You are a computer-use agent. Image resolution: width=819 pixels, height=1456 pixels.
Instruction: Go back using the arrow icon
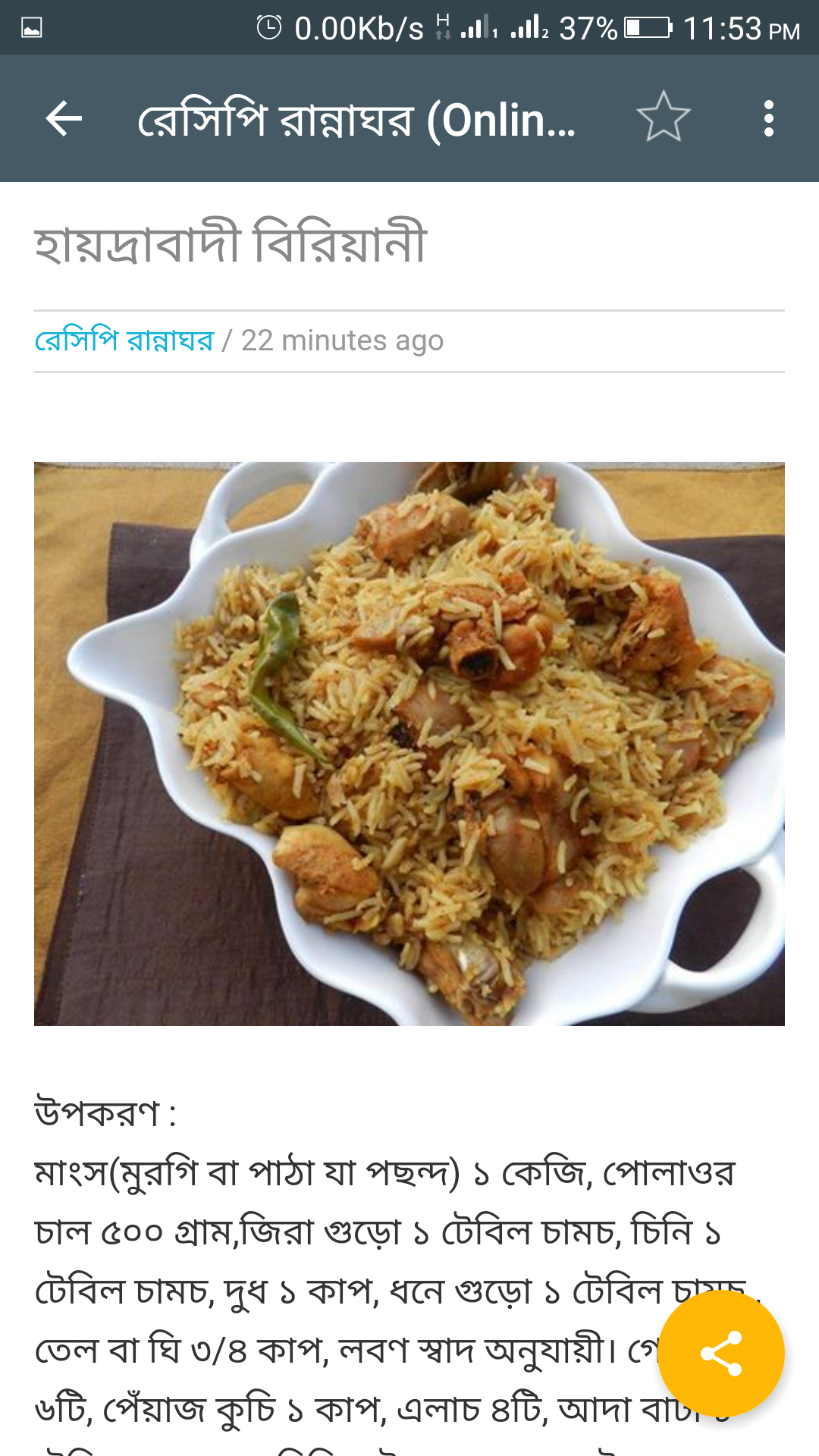[x=64, y=118]
